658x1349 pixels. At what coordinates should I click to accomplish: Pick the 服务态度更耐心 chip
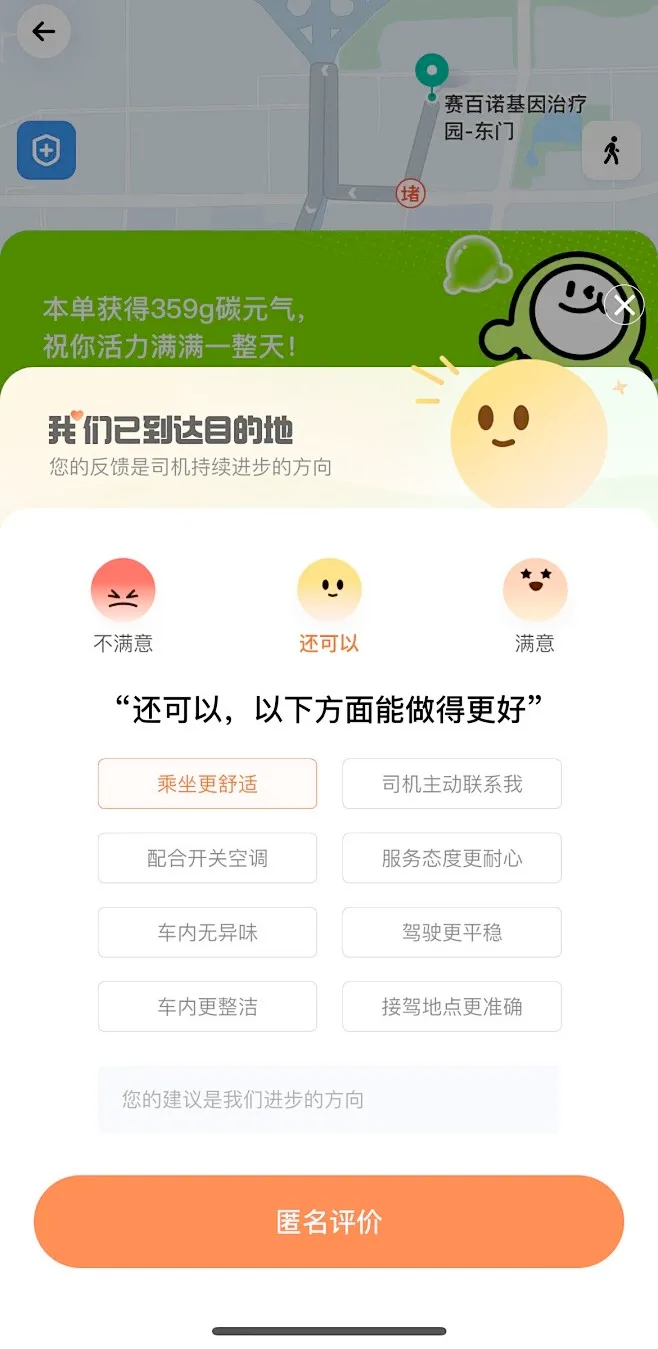tap(452, 858)
